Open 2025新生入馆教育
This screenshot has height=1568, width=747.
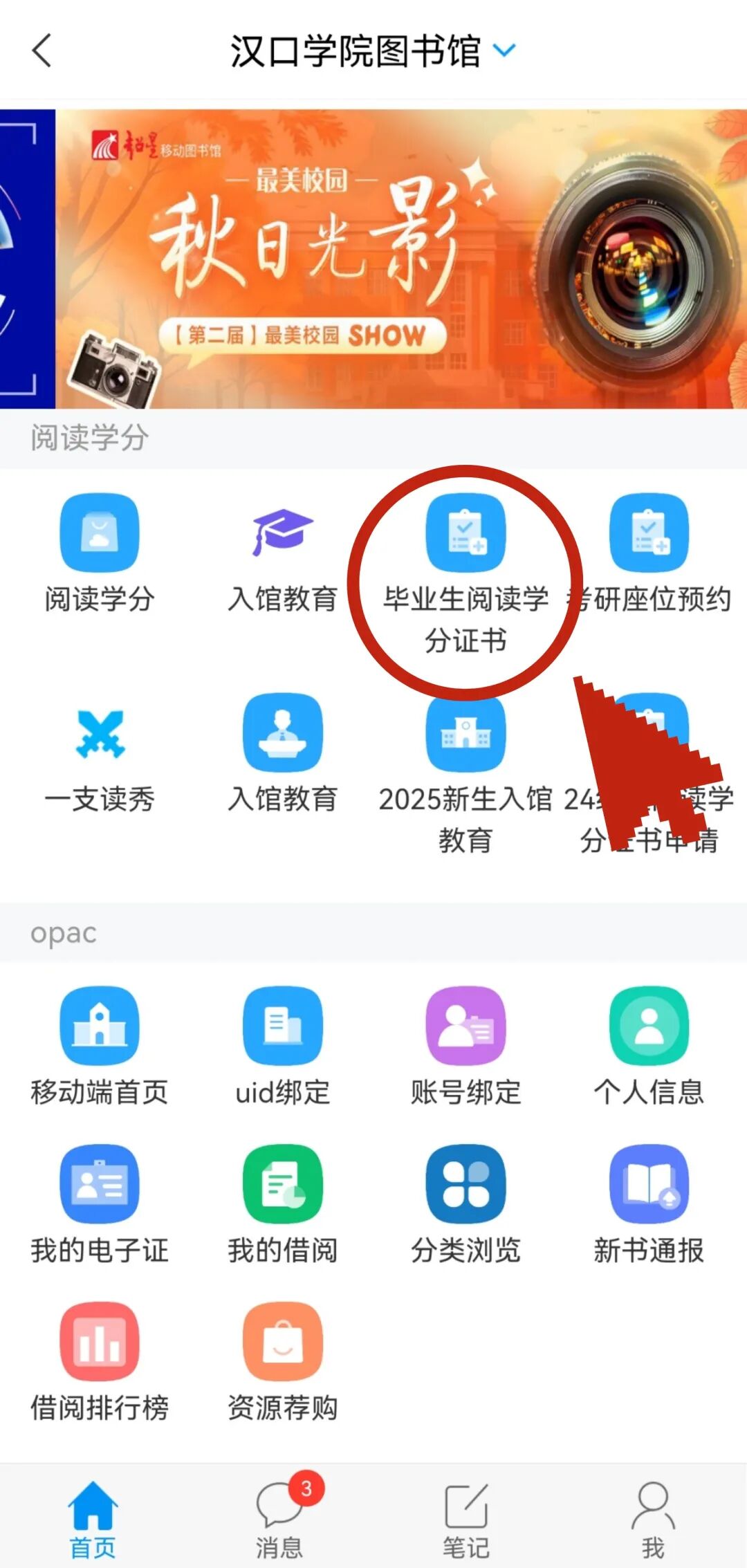coord(465,733)
